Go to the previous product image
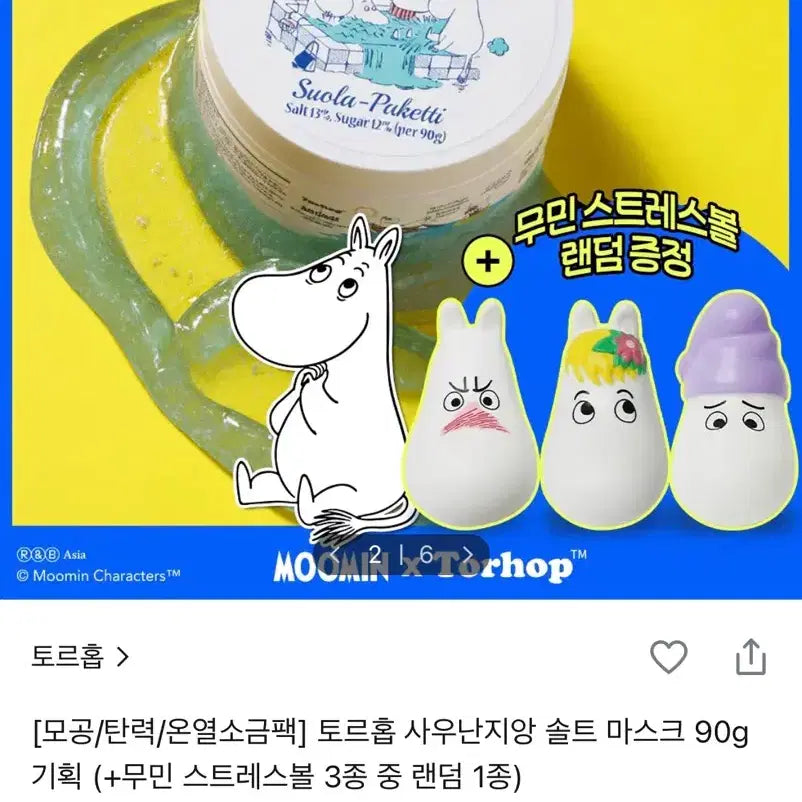The width and height of the screenshot is (802, 802). (334, 552)
